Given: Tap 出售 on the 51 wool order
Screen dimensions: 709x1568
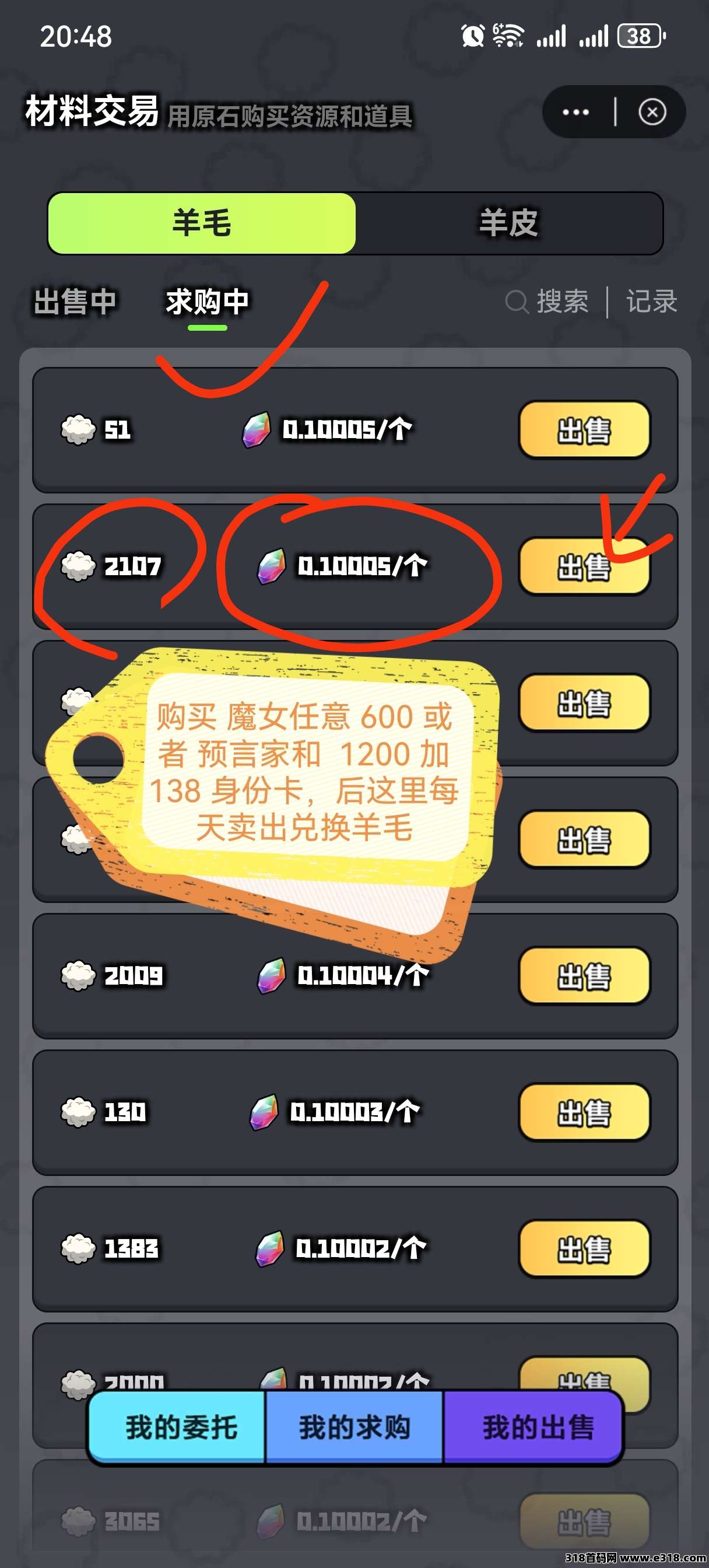Looking at the screenshot, I should pyautogui.click(x=584, y=430).
